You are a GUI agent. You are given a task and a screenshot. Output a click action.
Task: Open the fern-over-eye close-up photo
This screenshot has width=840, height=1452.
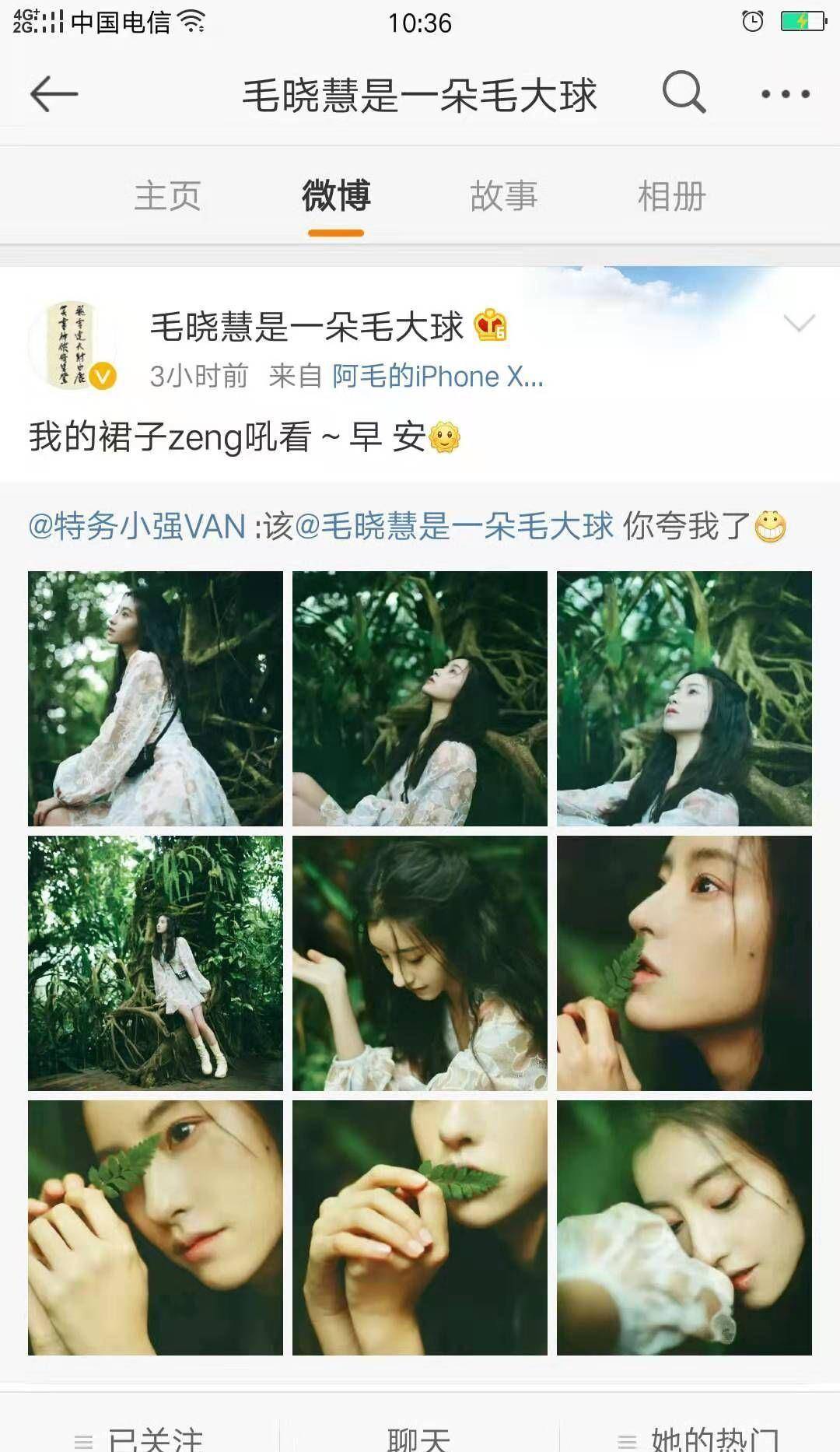(x=157, y=1226)
